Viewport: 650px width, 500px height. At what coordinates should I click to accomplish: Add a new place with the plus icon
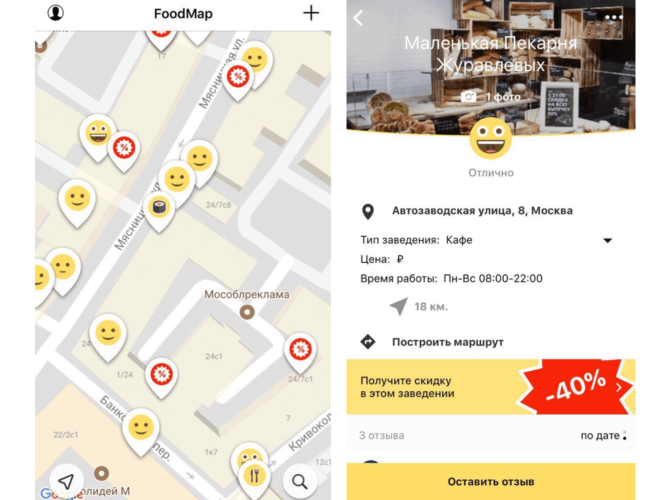[x=311, y=13]
